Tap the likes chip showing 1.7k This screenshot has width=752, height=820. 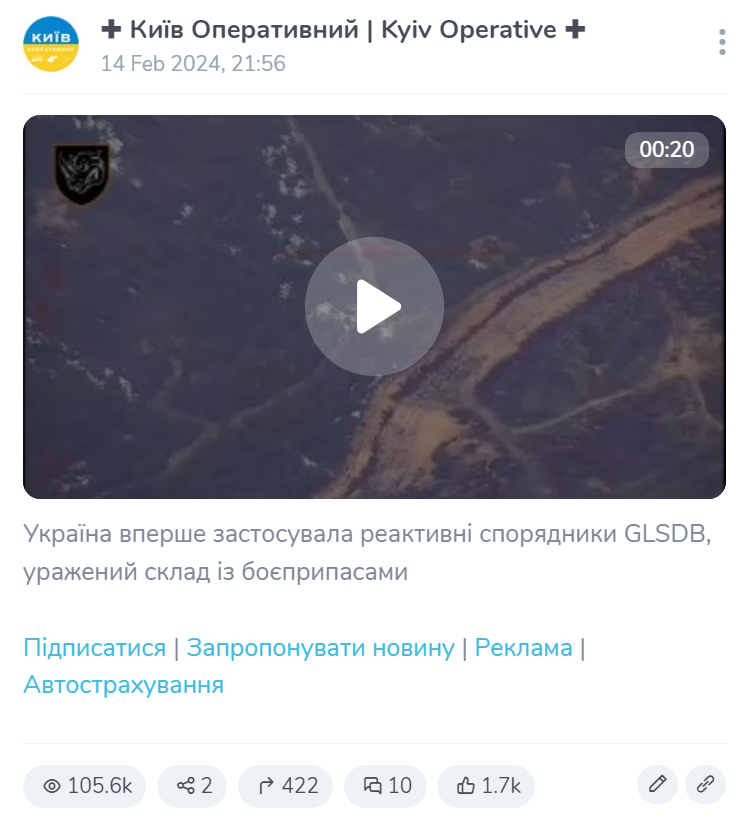(488, 786)
